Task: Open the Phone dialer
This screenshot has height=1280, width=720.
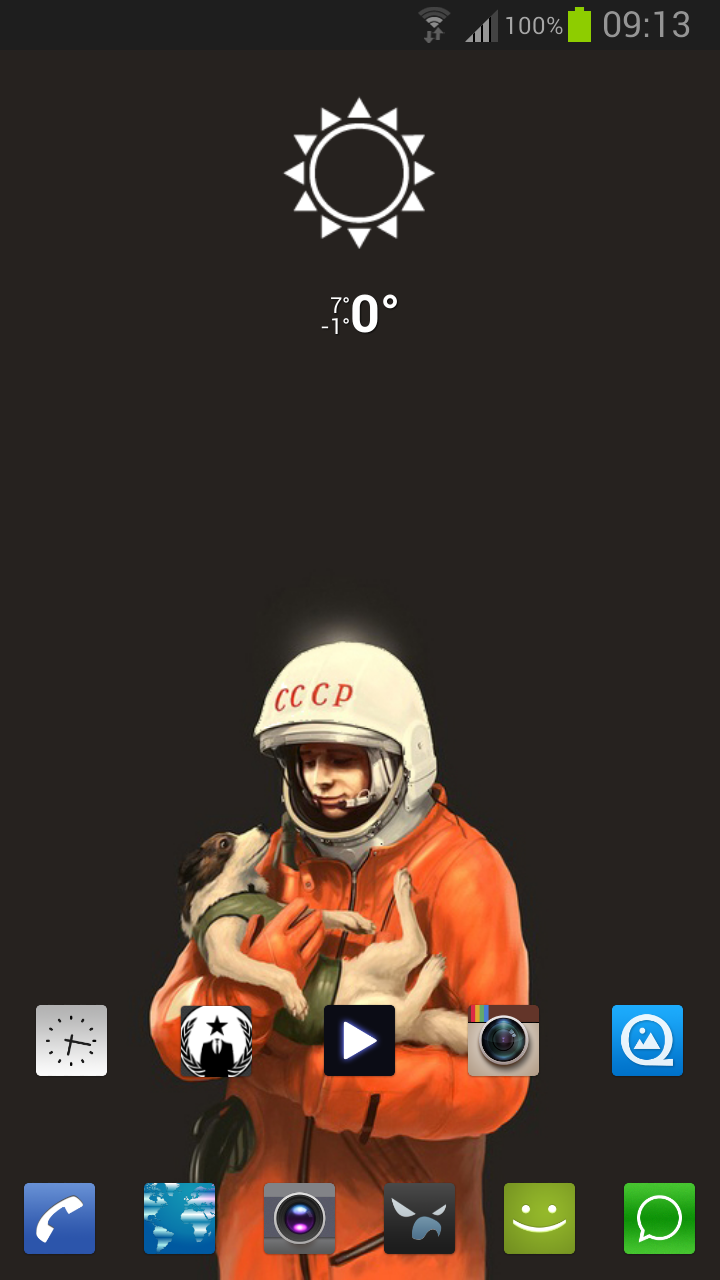Action: [60, 1218]
